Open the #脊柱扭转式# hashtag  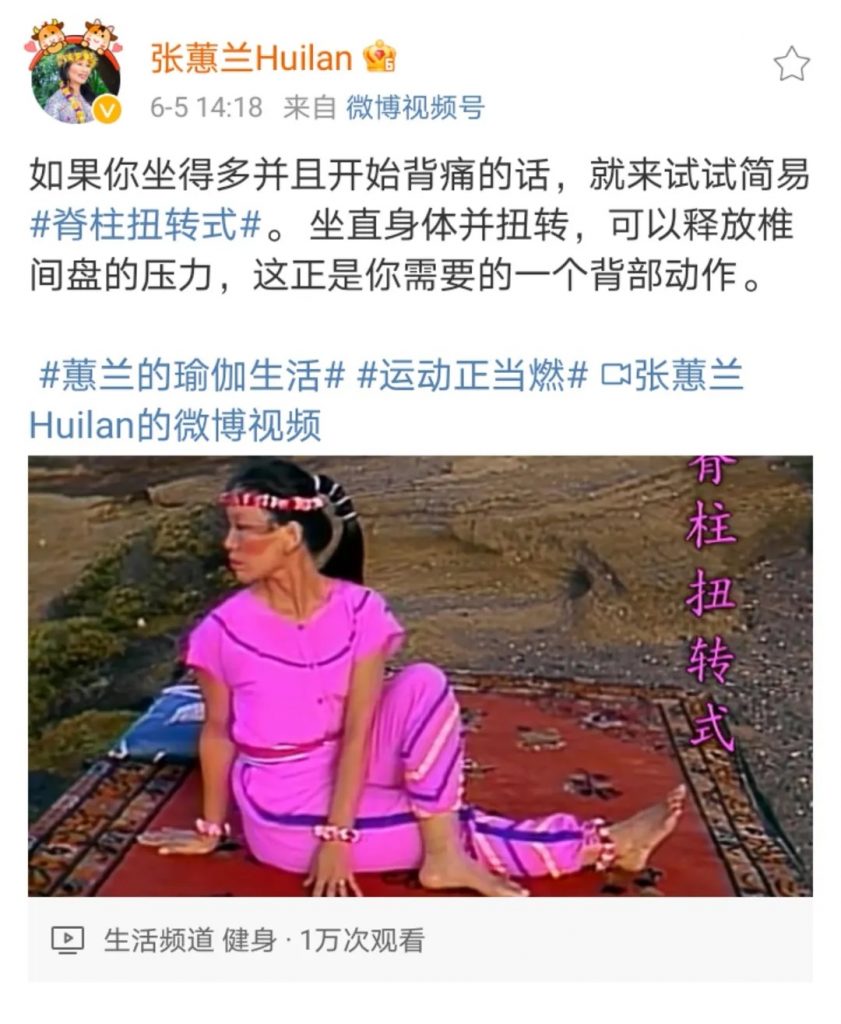click(145, 224)
